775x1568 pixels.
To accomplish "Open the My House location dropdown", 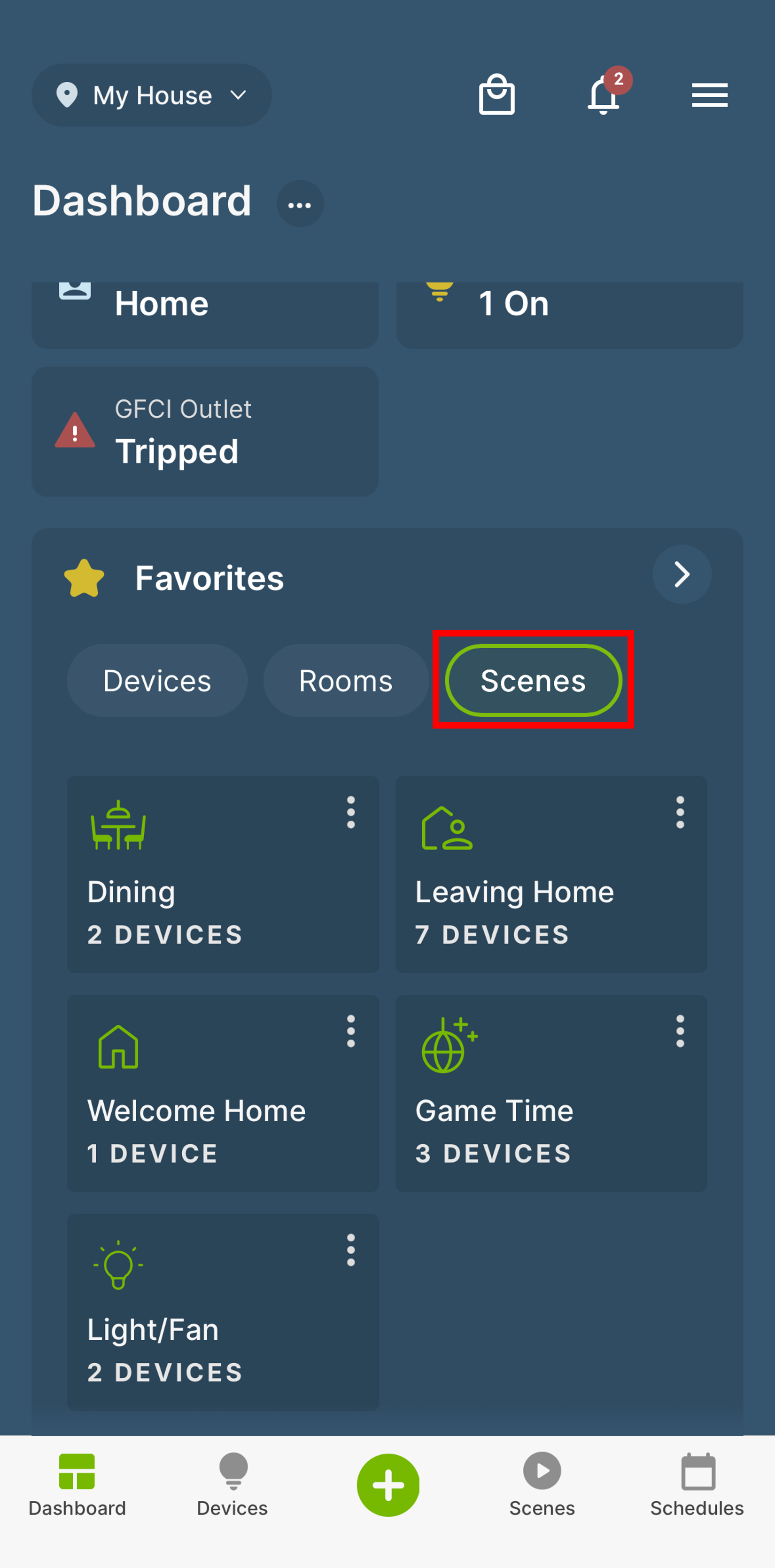I will tap(152, 95).
